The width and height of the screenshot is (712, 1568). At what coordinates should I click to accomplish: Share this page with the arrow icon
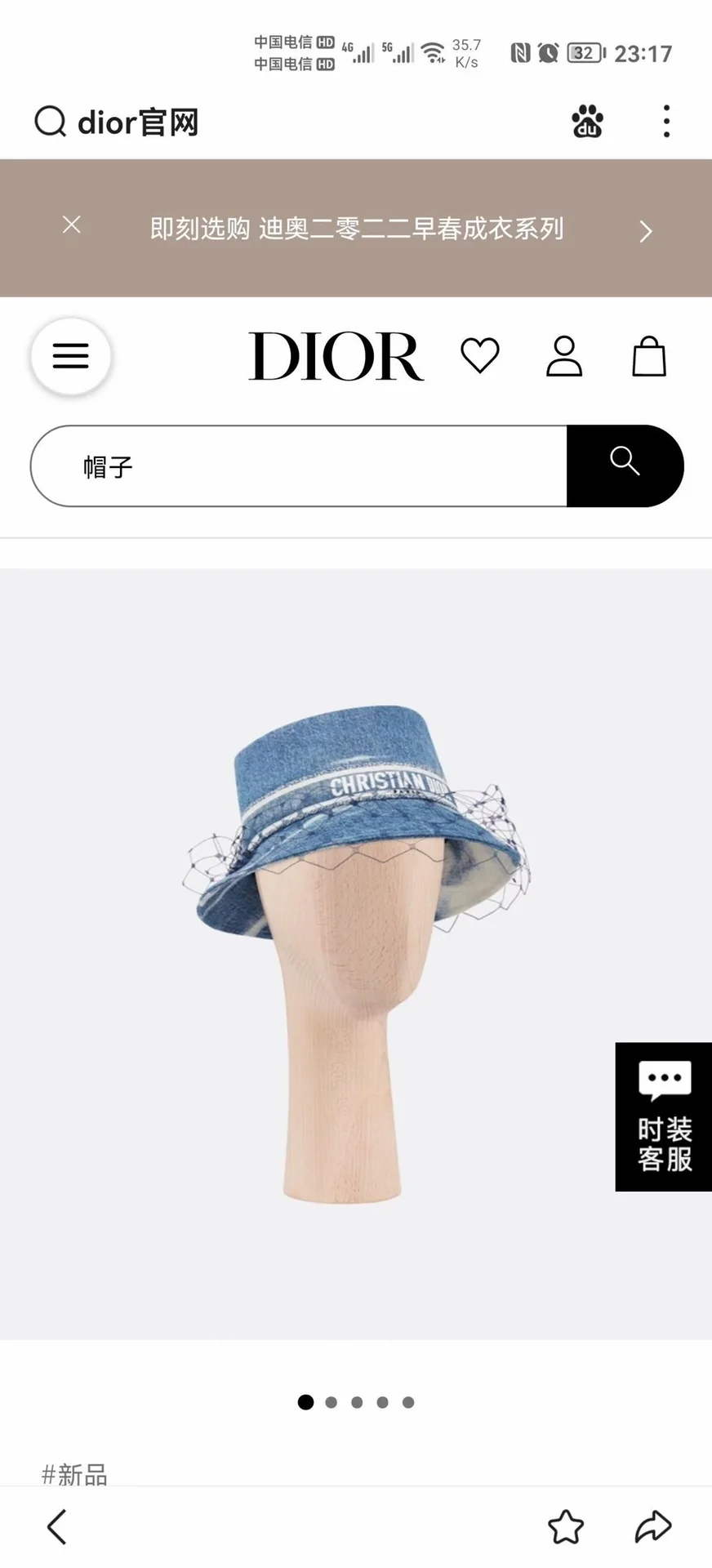(x=653, y=1526)
